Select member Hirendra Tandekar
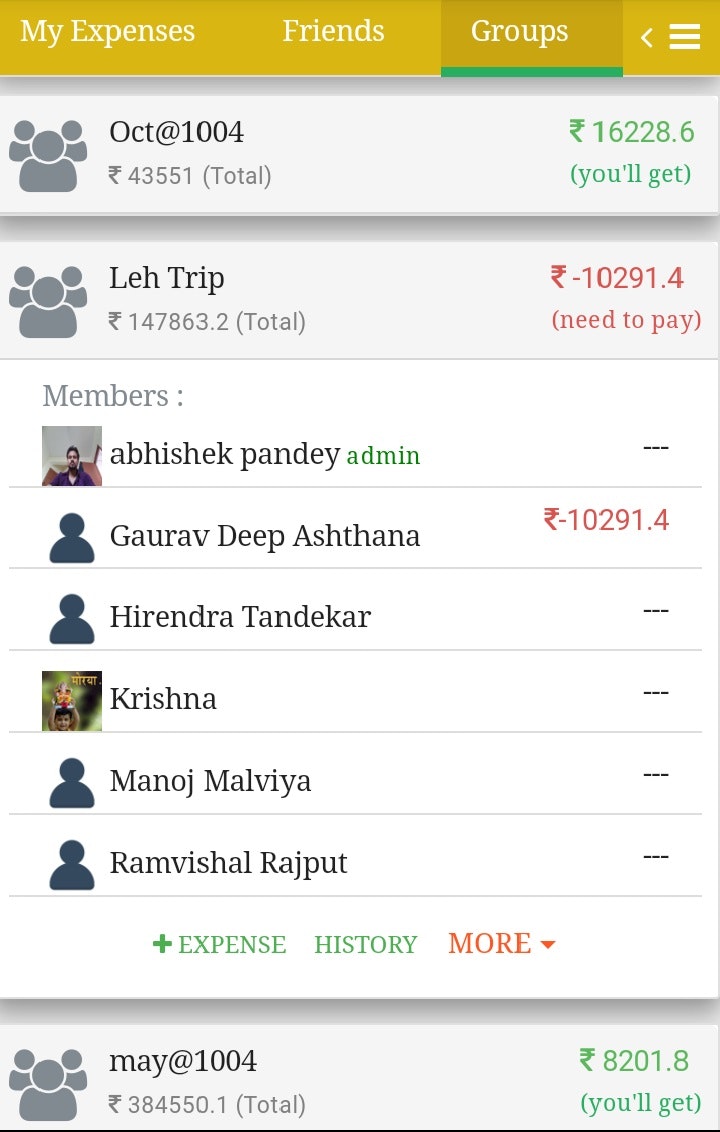The height and width of the screenshot is (1132, 720). 240,617
